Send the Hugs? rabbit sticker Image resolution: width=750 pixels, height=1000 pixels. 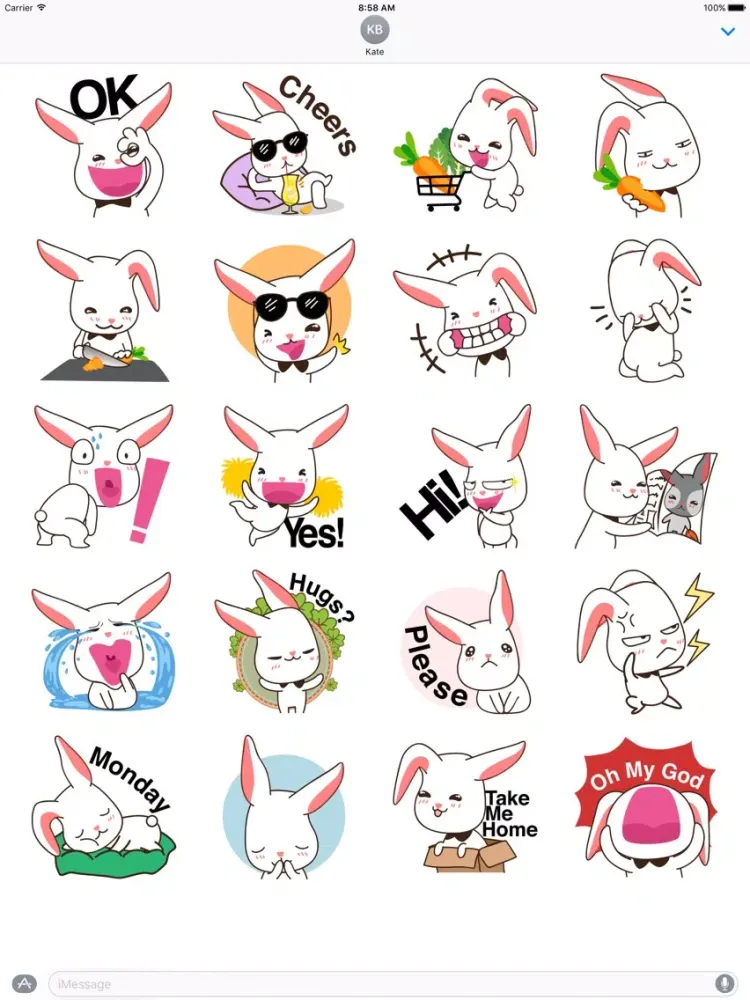tap(284, 643)
